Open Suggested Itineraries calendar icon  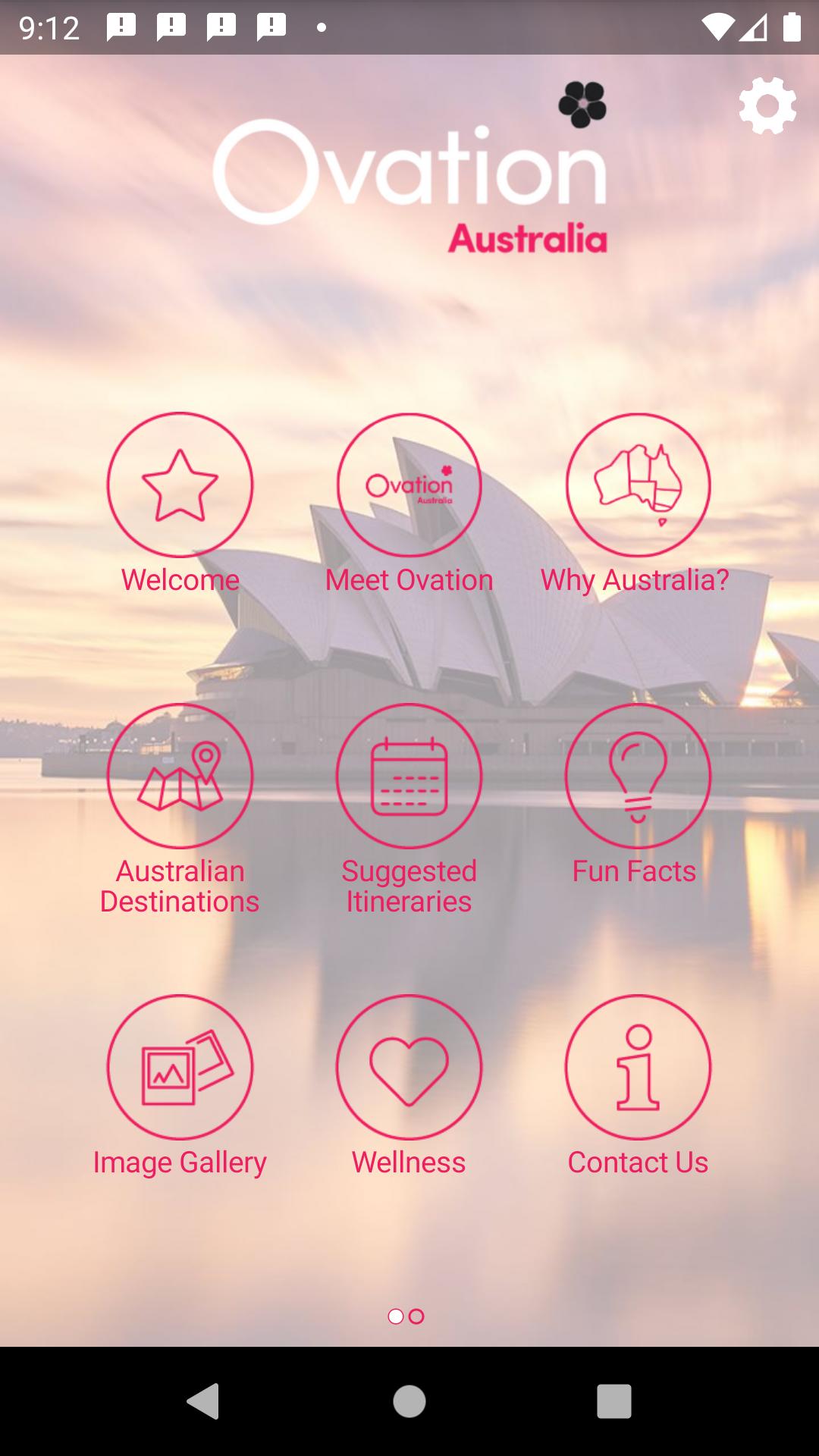(x=409, y=775)
